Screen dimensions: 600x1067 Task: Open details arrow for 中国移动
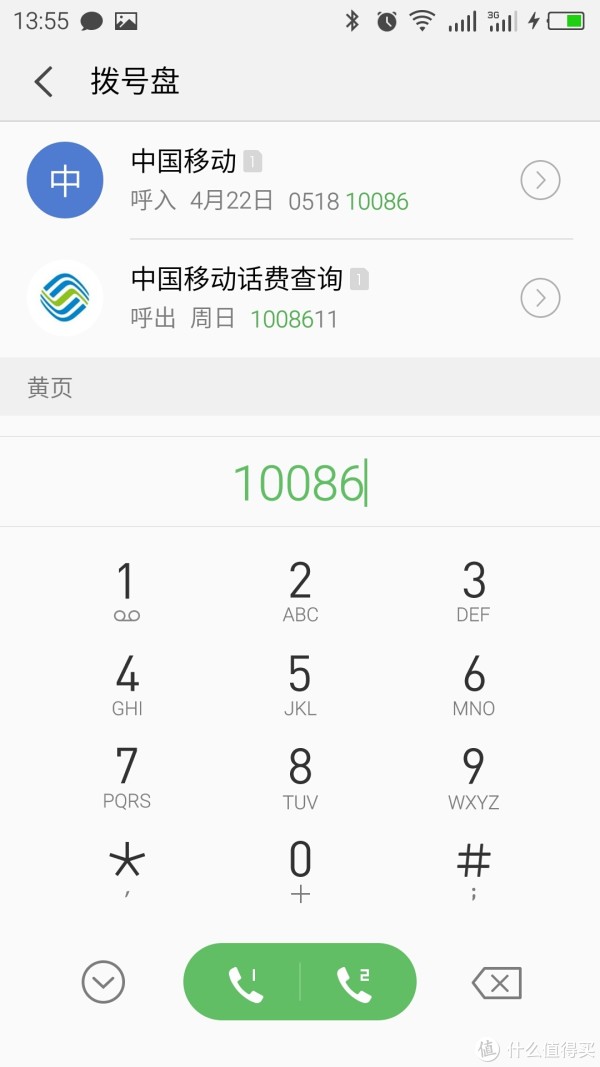pyautogui.click(x=540, y=180)
